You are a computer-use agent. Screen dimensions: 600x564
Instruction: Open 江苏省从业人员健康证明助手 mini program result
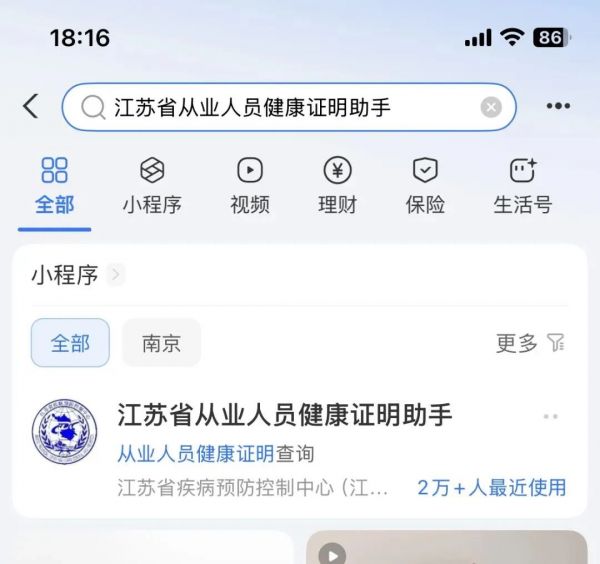[285, 414]
